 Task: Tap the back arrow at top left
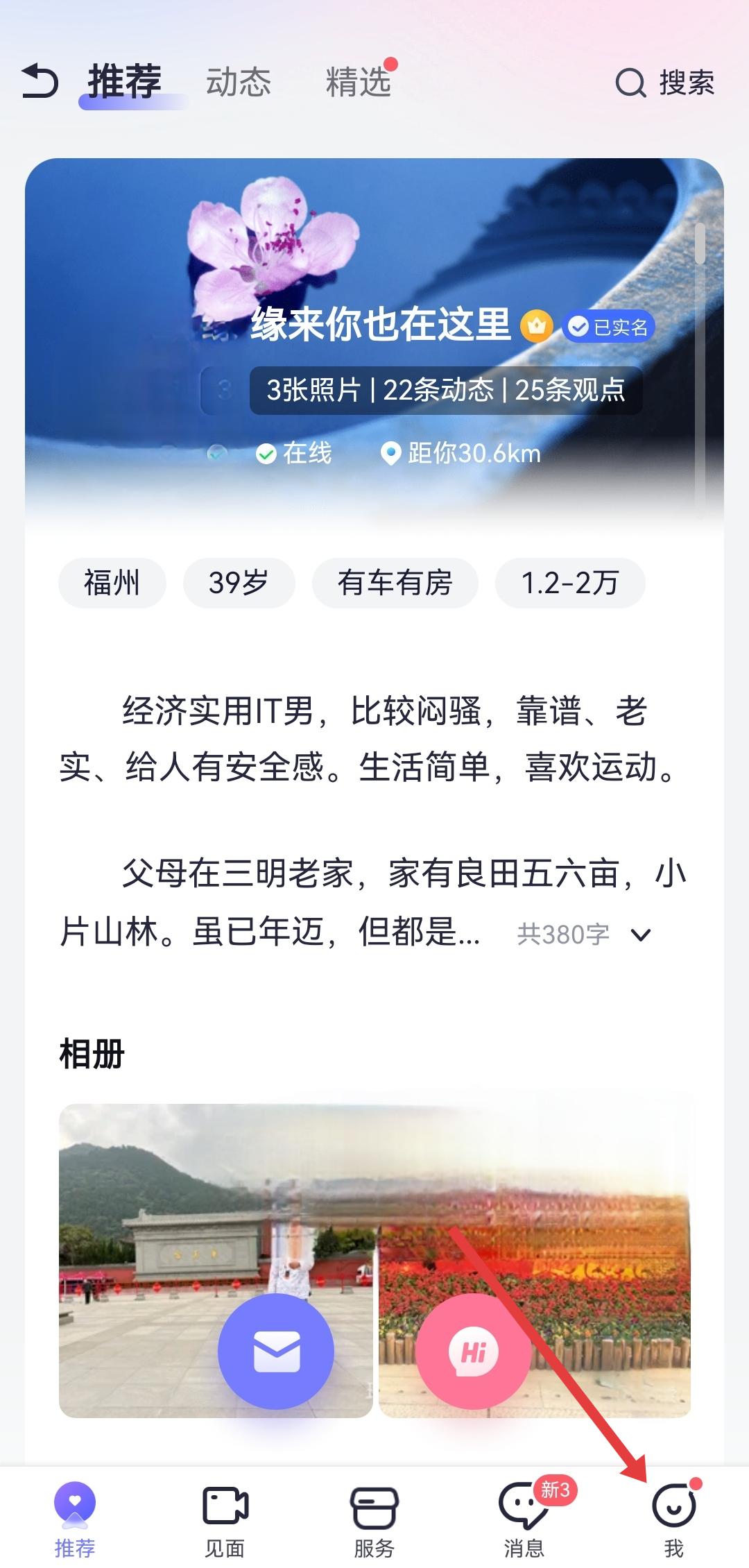pyautogui.click(x=40, y=81)
